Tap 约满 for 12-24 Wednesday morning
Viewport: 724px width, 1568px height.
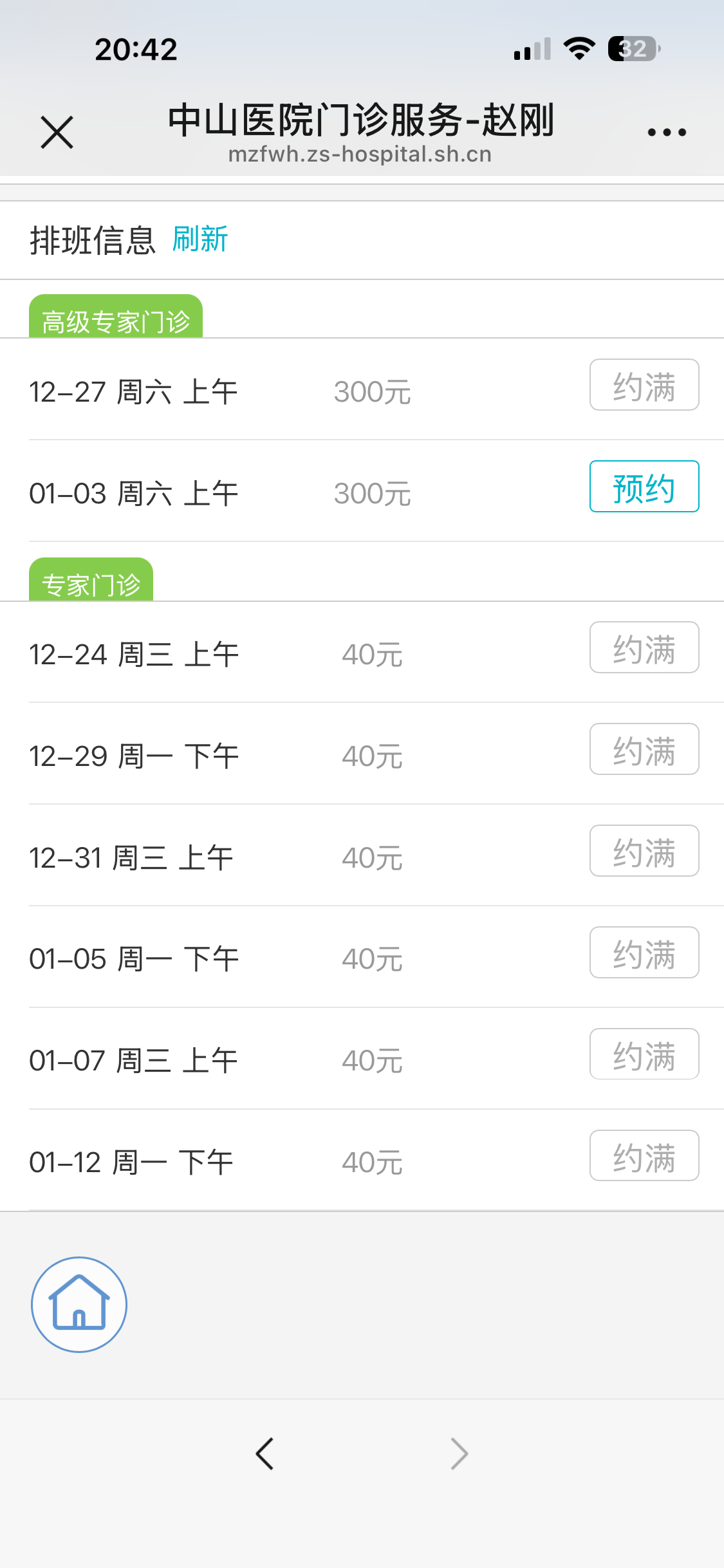point(644,648)
